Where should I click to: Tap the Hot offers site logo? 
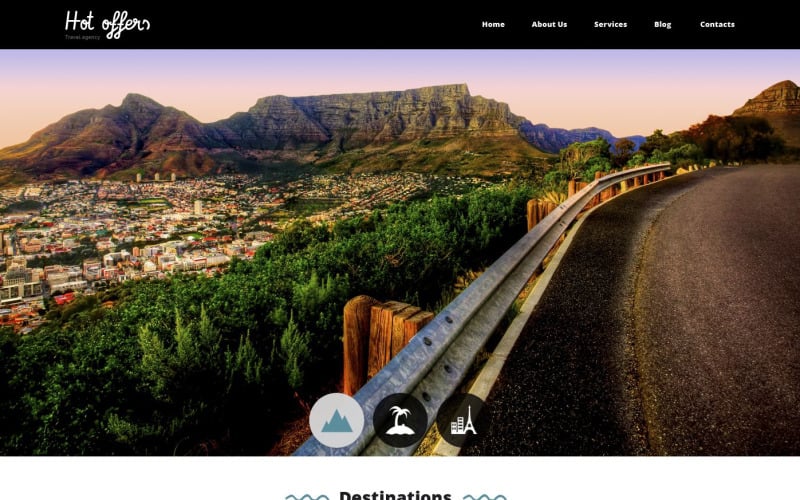(106, 23)
